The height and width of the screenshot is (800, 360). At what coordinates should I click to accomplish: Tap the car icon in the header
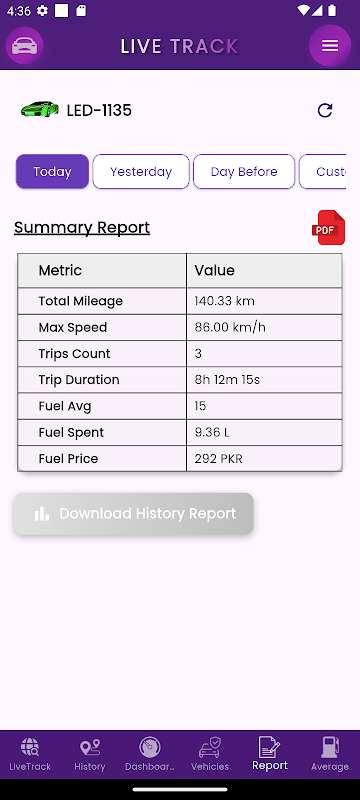click(x=24, y=46)
